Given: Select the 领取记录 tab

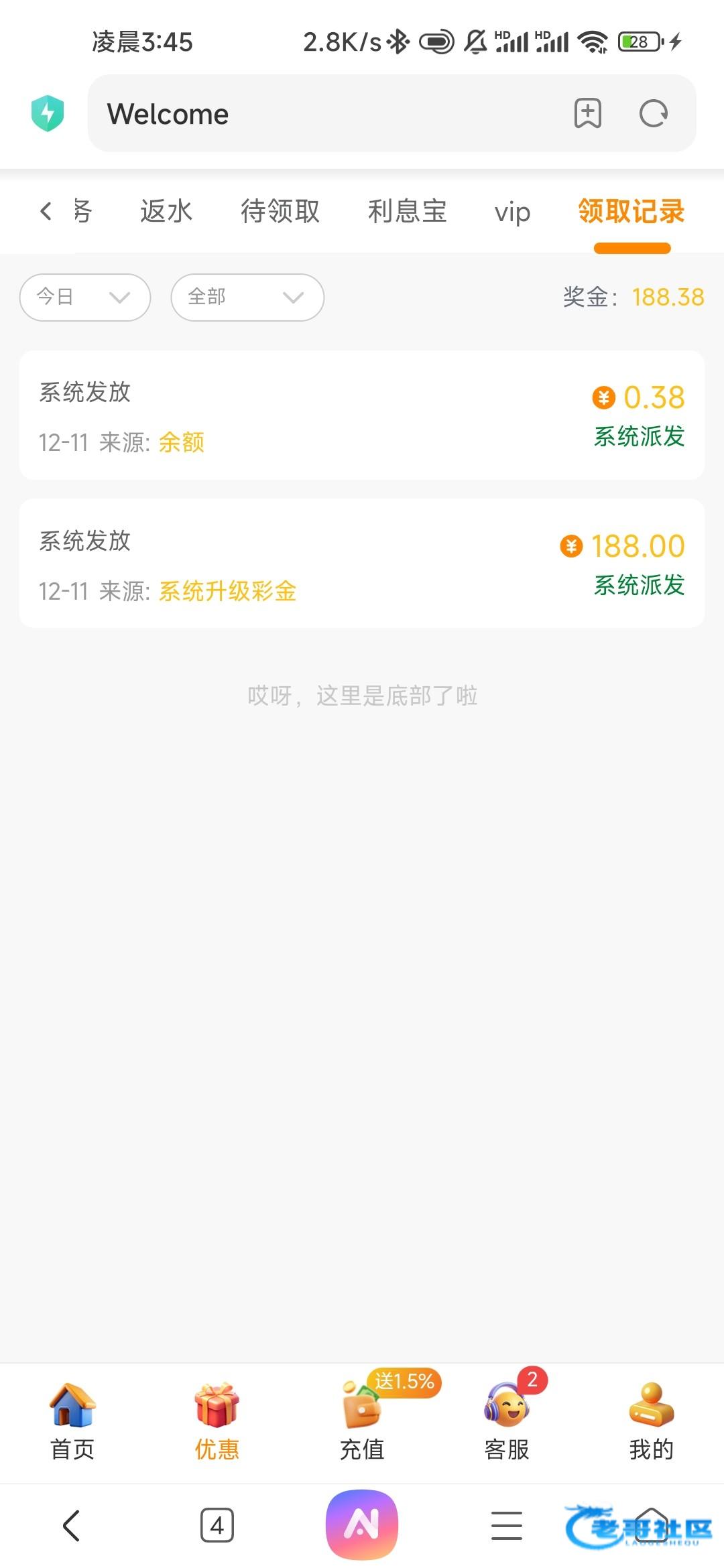Looking at the screenshot, I should [631, 211].
